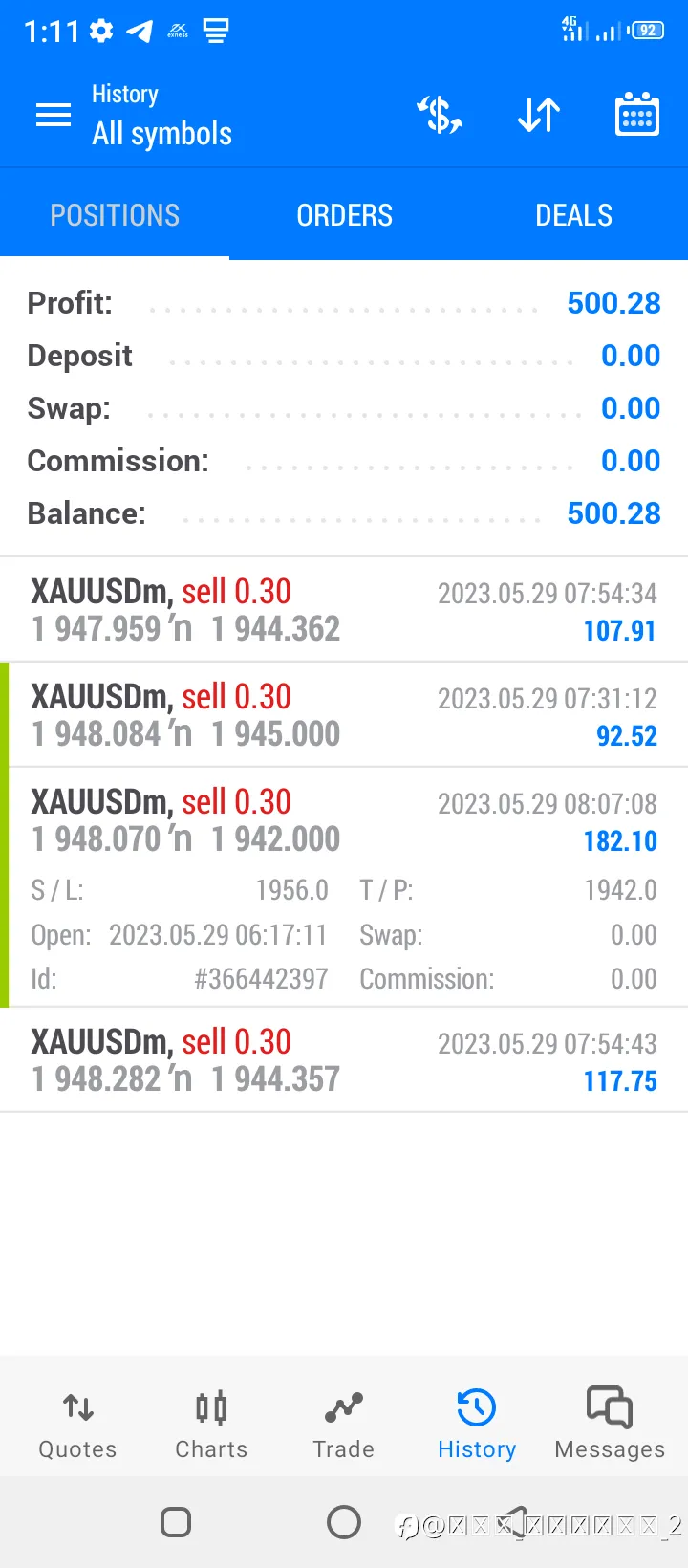Expand the XAUUSDm position with profit 107.91
The image size is (688, 1568).
(344, 610)
